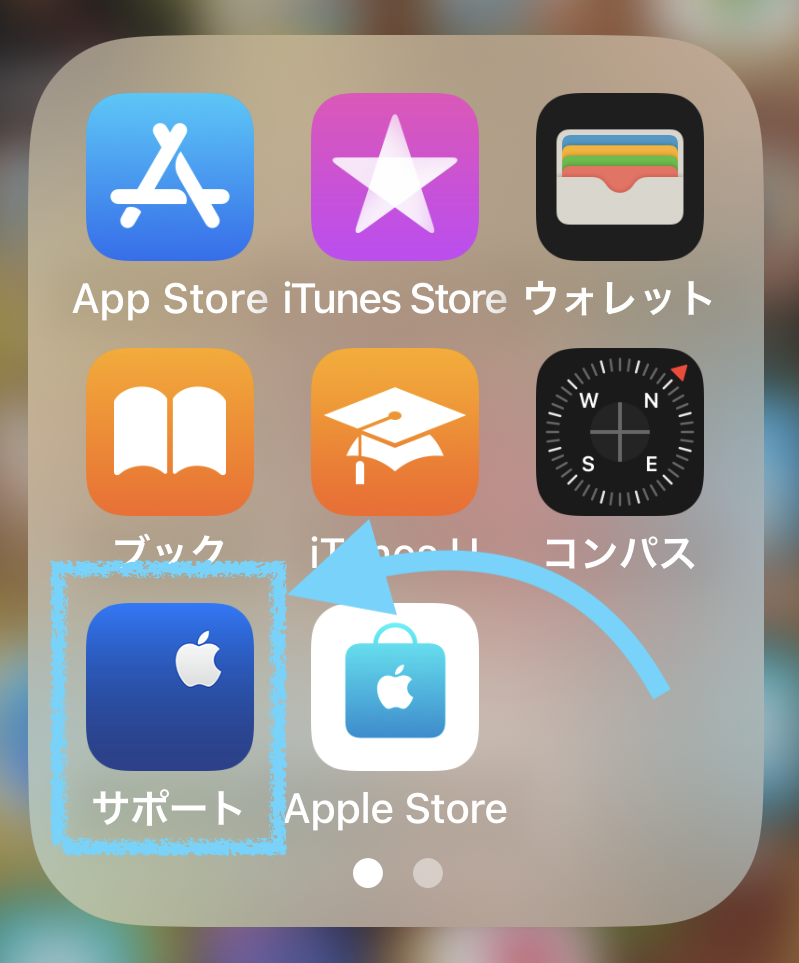This screenshot has height=963, width=799.
Task: Launch the iTunes Store app
Action: 395,177
